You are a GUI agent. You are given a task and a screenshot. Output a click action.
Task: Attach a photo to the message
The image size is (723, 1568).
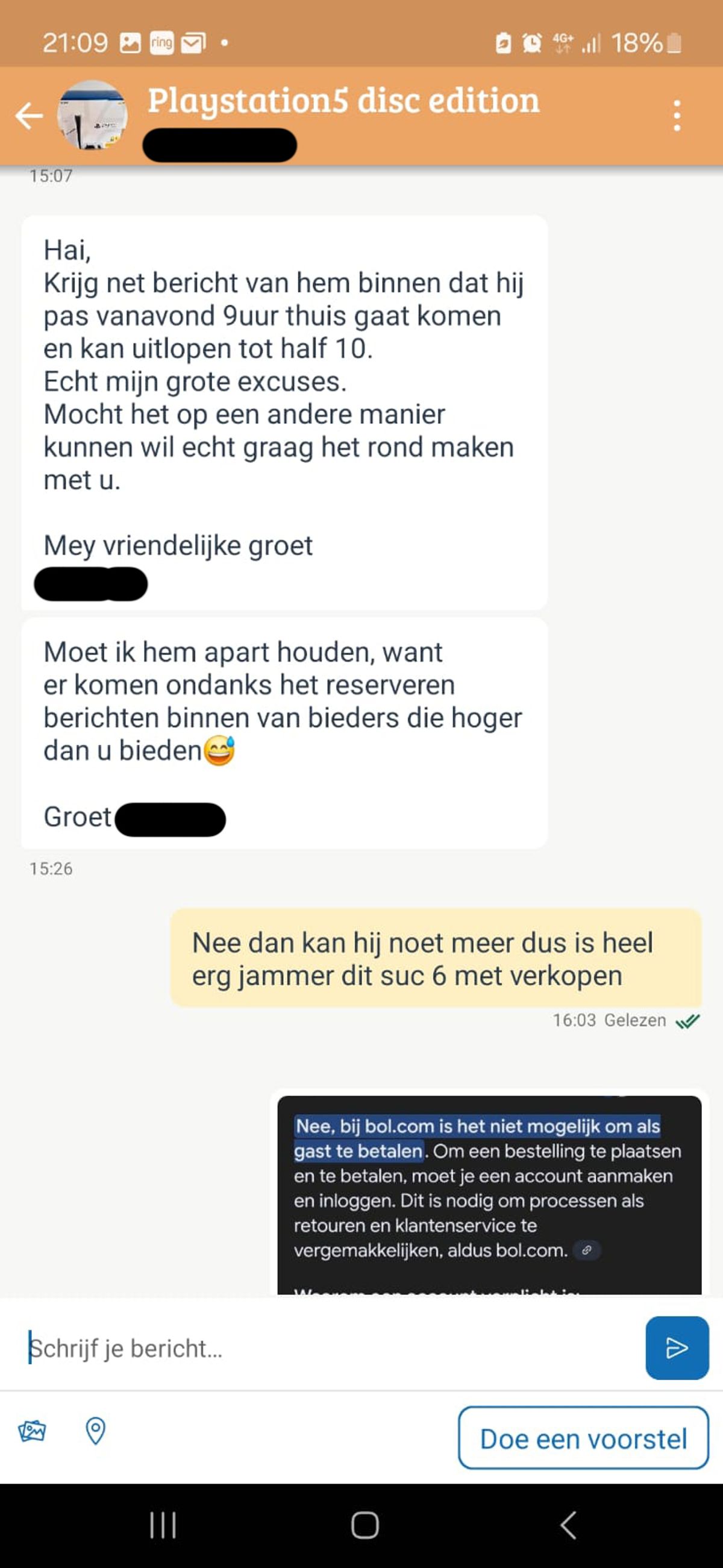[x=32, y=1431]
